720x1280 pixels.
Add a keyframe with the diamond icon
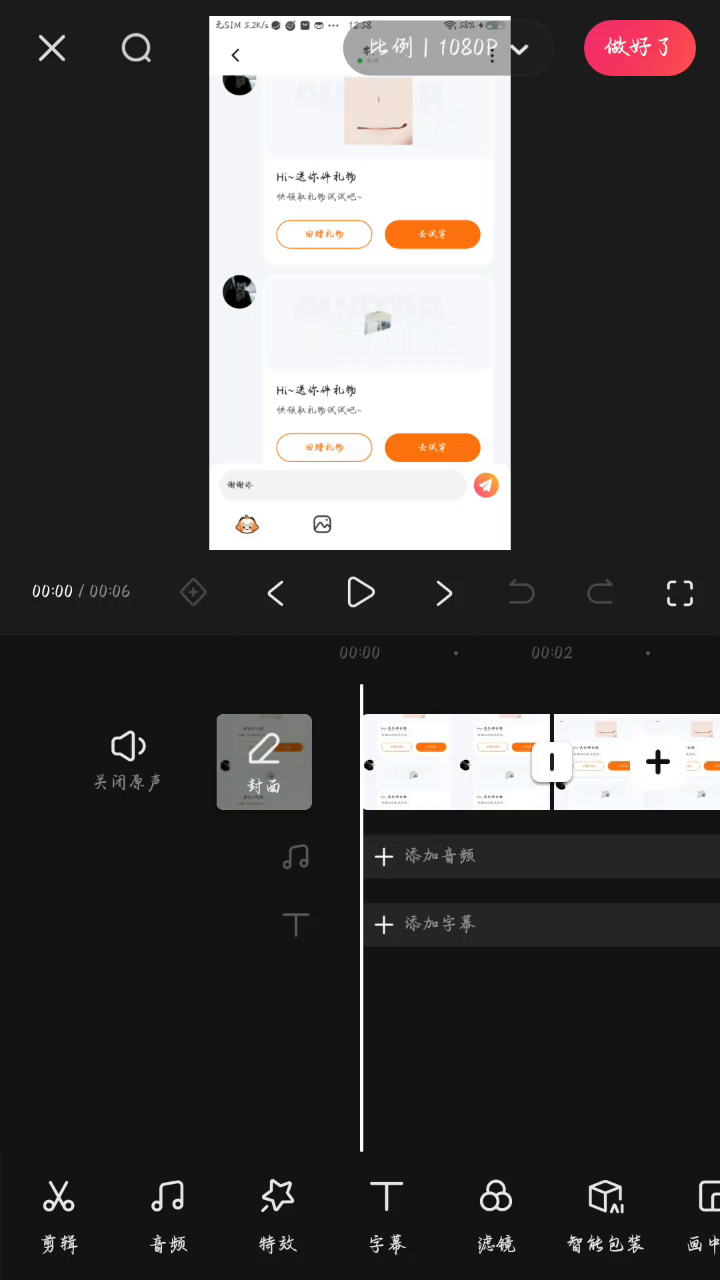pyautogui.click(x=193, y=592)
